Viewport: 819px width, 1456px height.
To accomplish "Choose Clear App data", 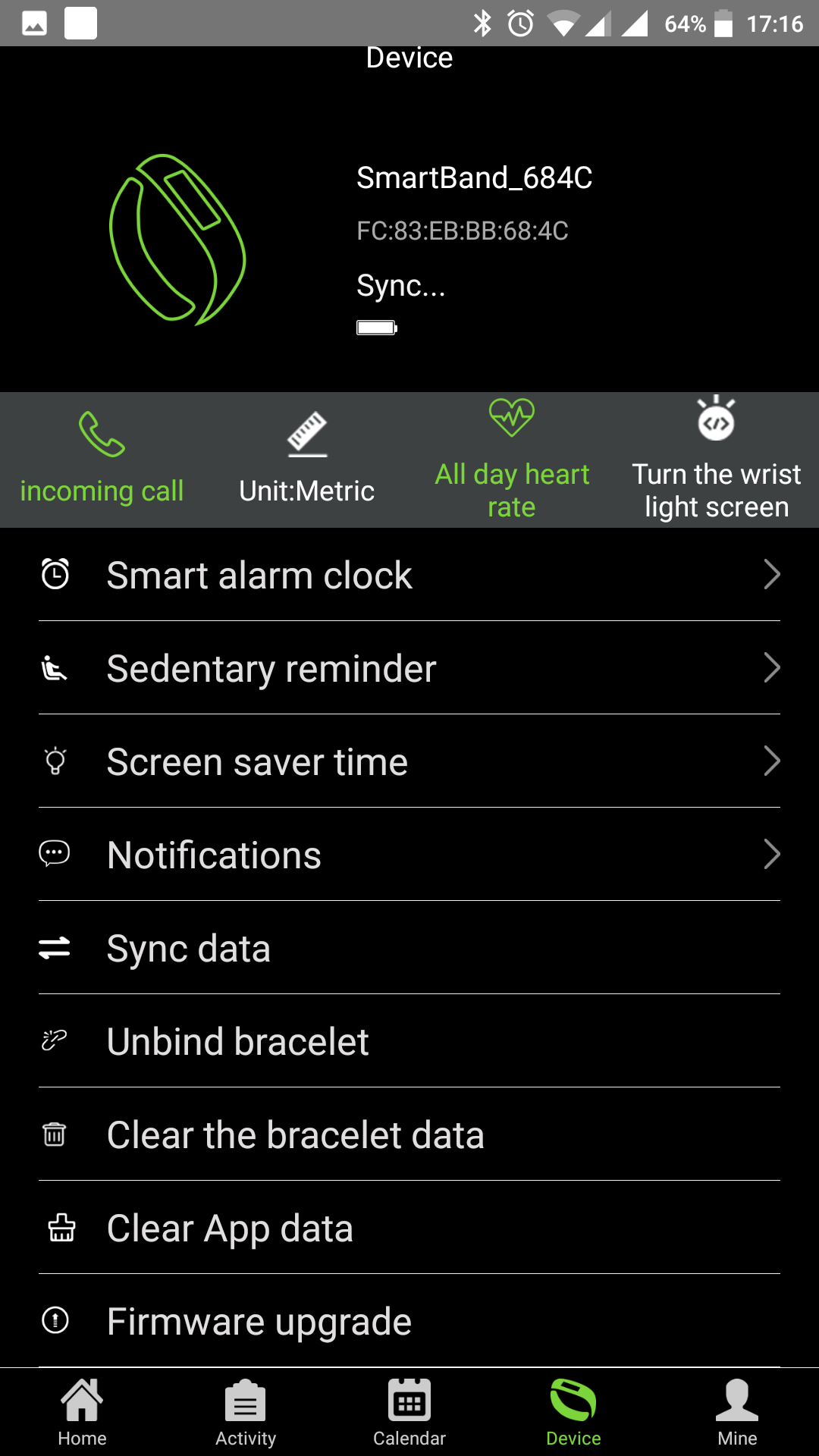I will [x=409, y=1228].
